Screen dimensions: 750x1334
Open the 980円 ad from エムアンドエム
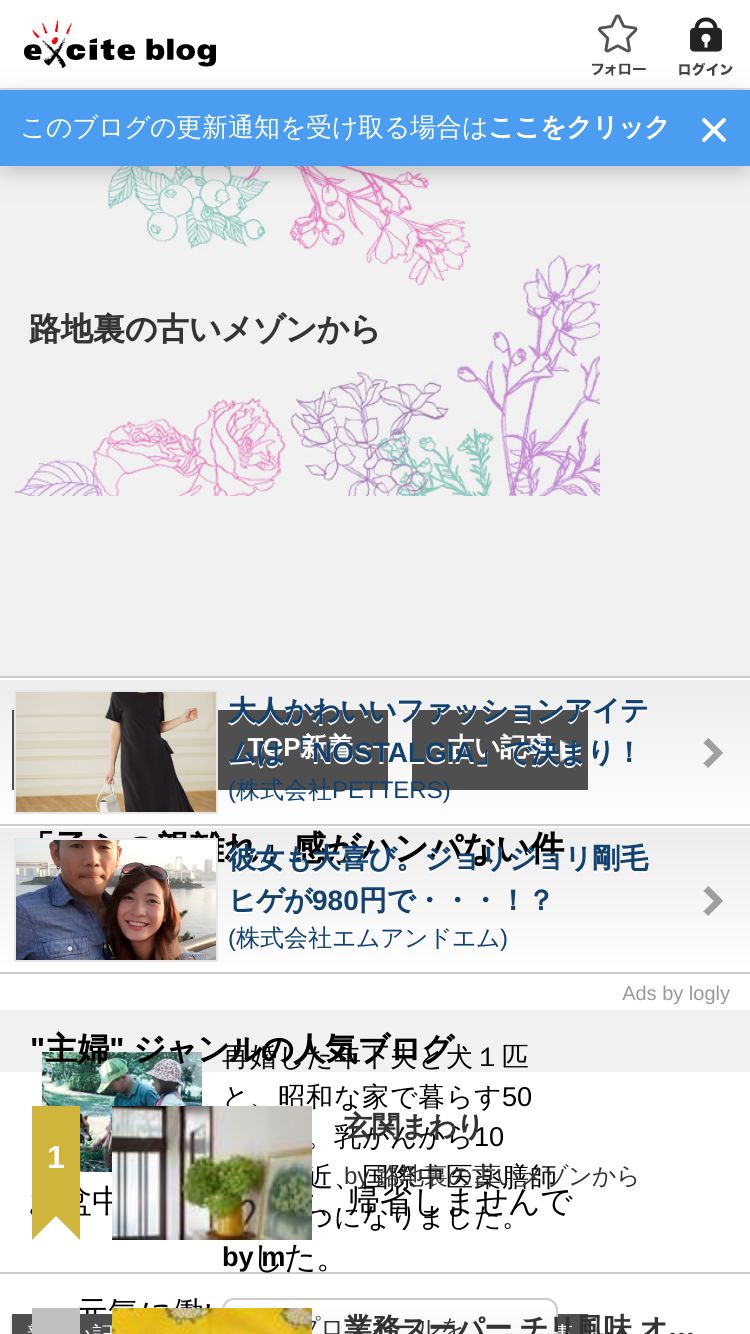click(440, 900)
